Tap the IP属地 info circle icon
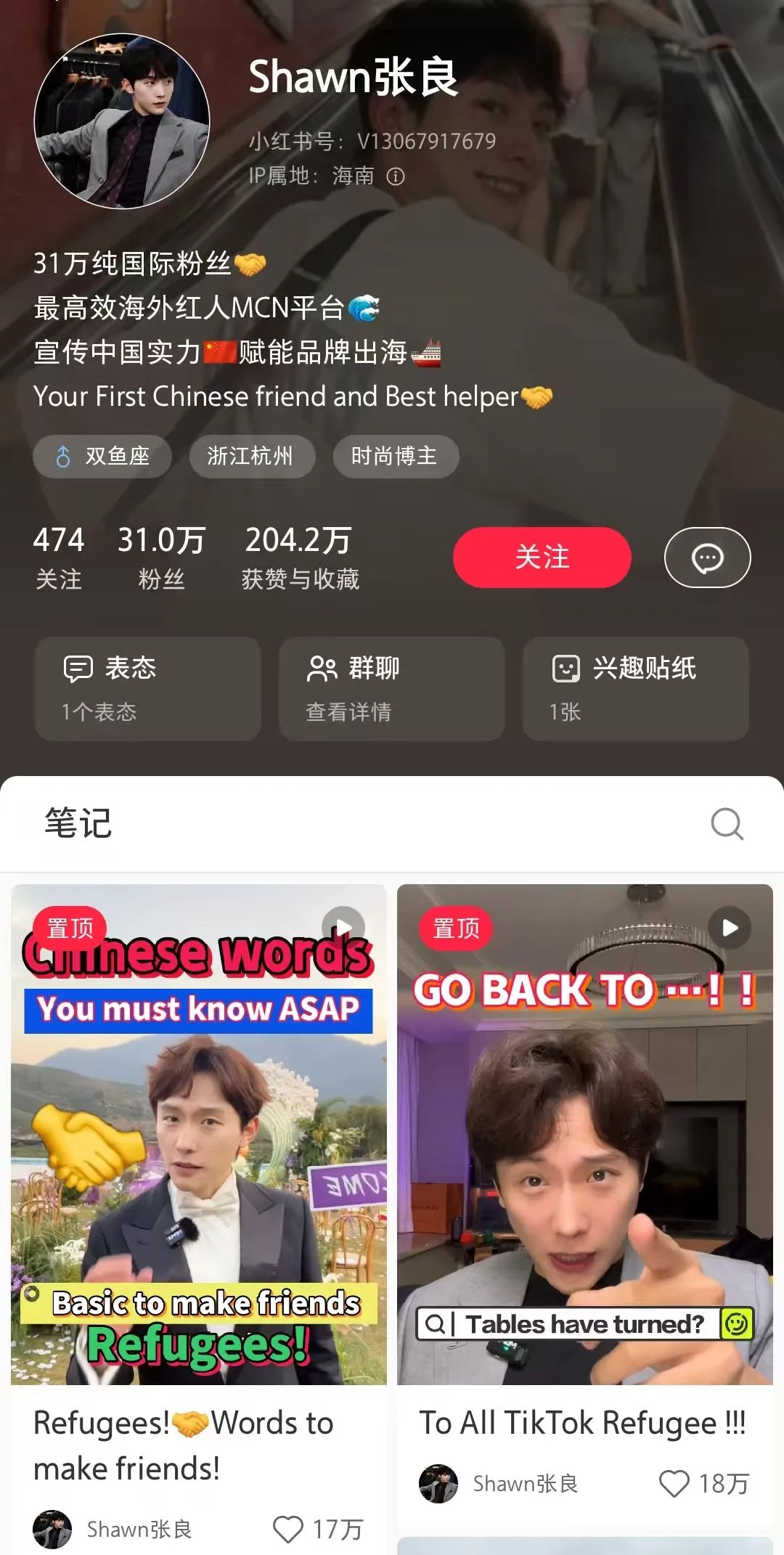Screen dimensions: 784x1555 [x=396, y=176]
